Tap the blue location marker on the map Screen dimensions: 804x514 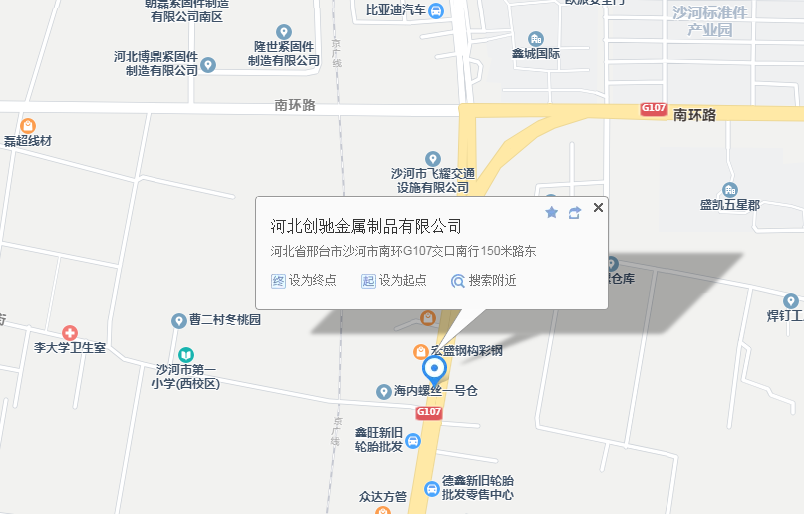point(435,370)
